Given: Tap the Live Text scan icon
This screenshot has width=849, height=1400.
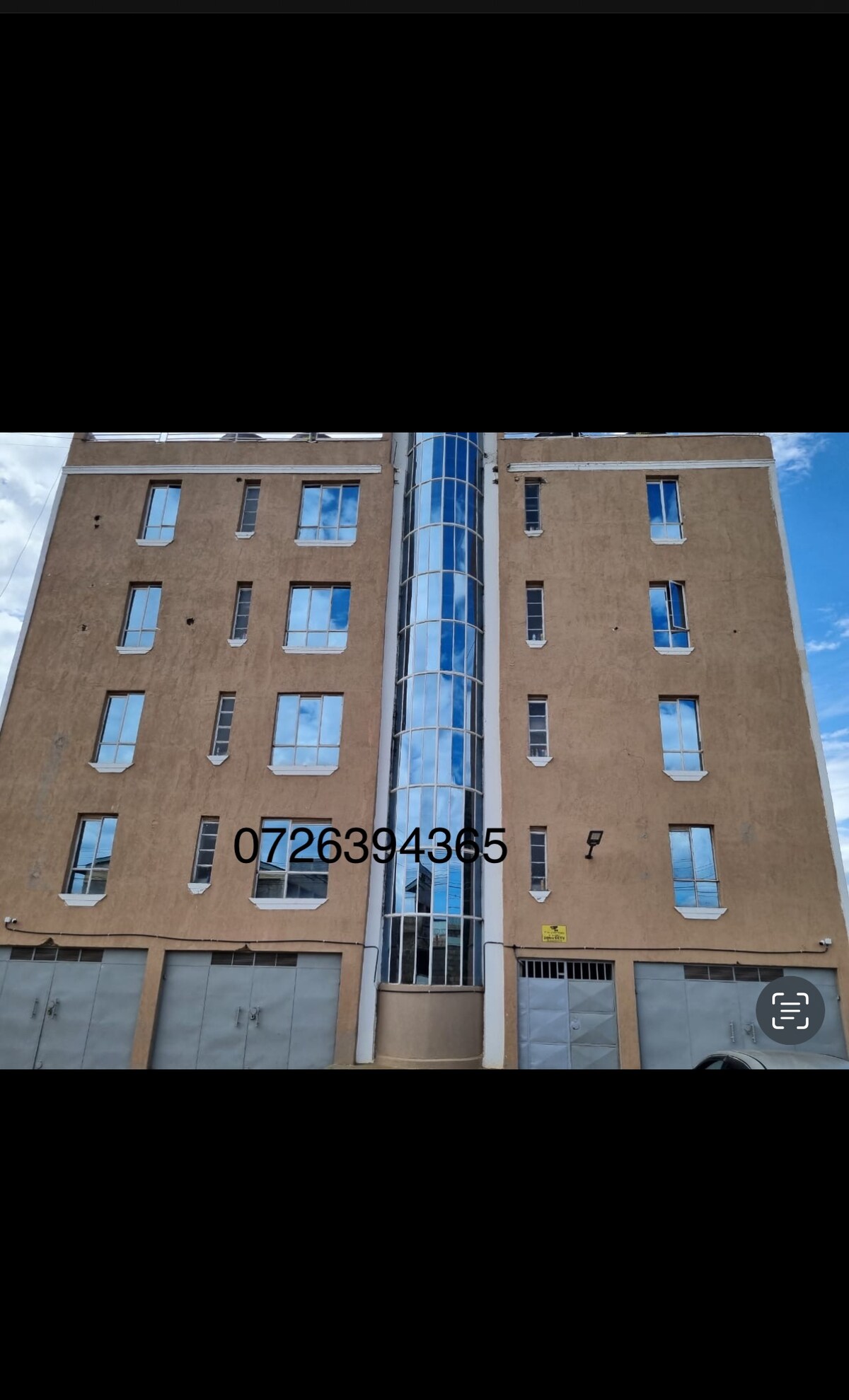Looking at the screenshot, I should (x=790, y=1010).
